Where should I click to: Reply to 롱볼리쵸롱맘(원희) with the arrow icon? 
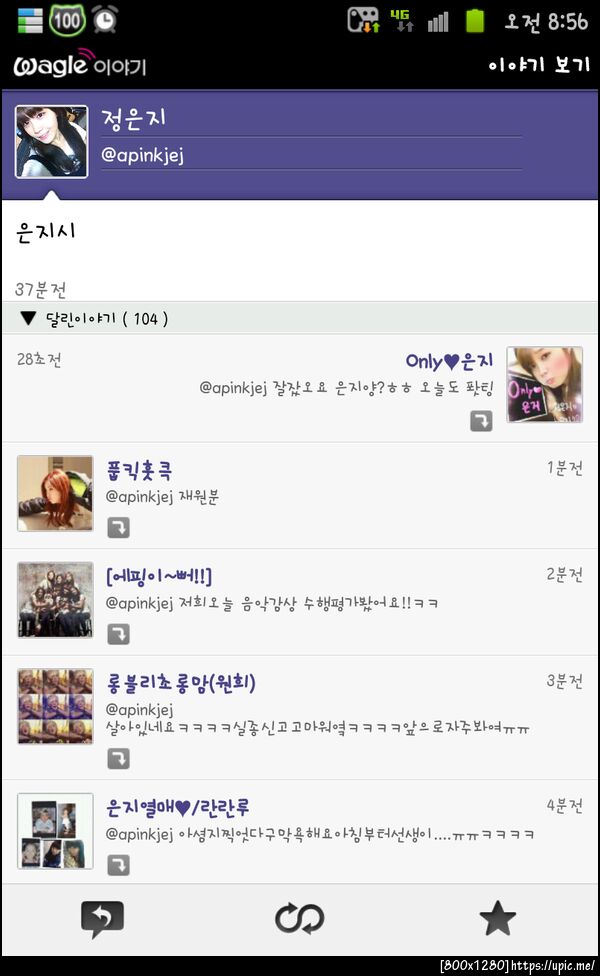tap(119, 759)
